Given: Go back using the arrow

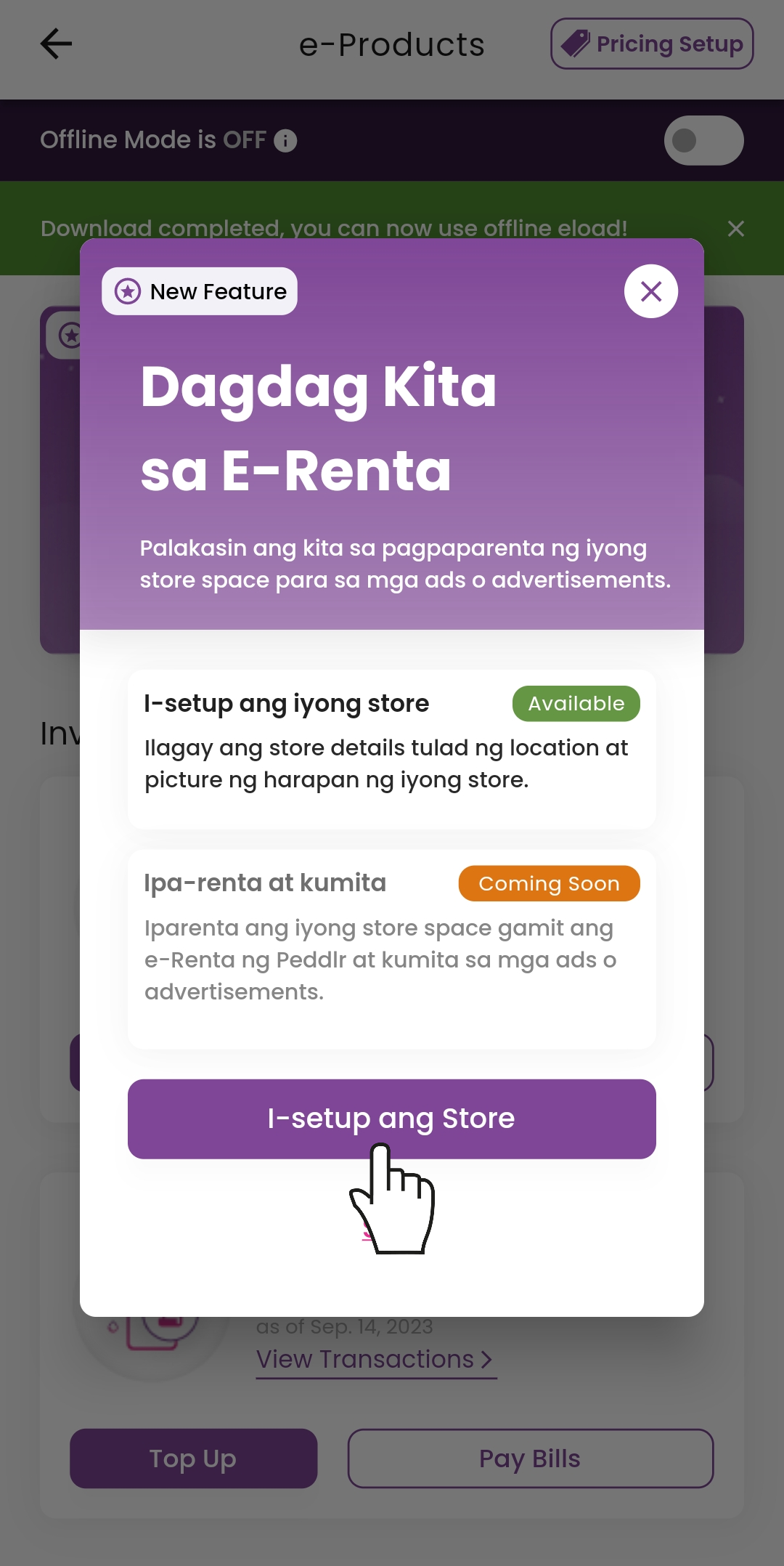Looking at the screenshot, I should [x=56, y=44].
